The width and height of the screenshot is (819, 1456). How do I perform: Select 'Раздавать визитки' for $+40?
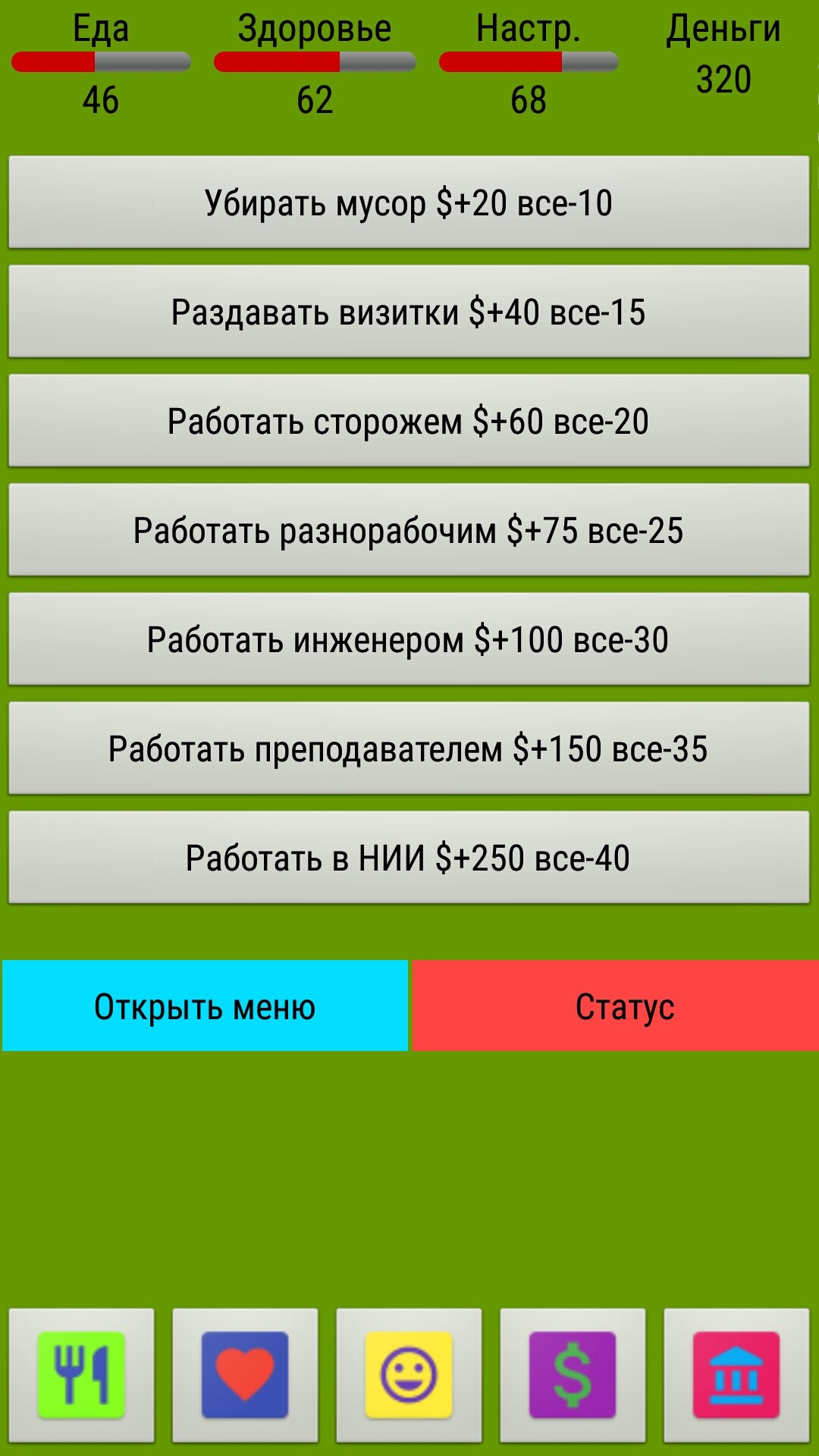[409, 312]
